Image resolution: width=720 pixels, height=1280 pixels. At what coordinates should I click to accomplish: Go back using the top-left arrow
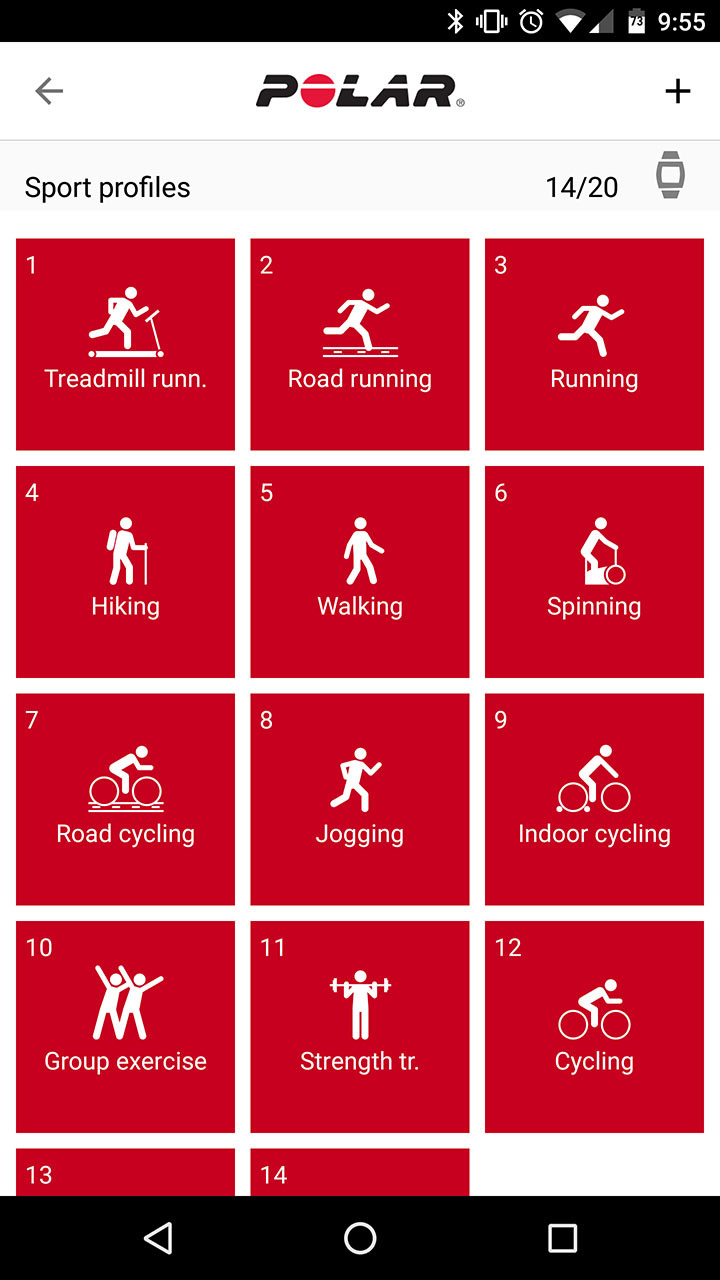[48, 91]
